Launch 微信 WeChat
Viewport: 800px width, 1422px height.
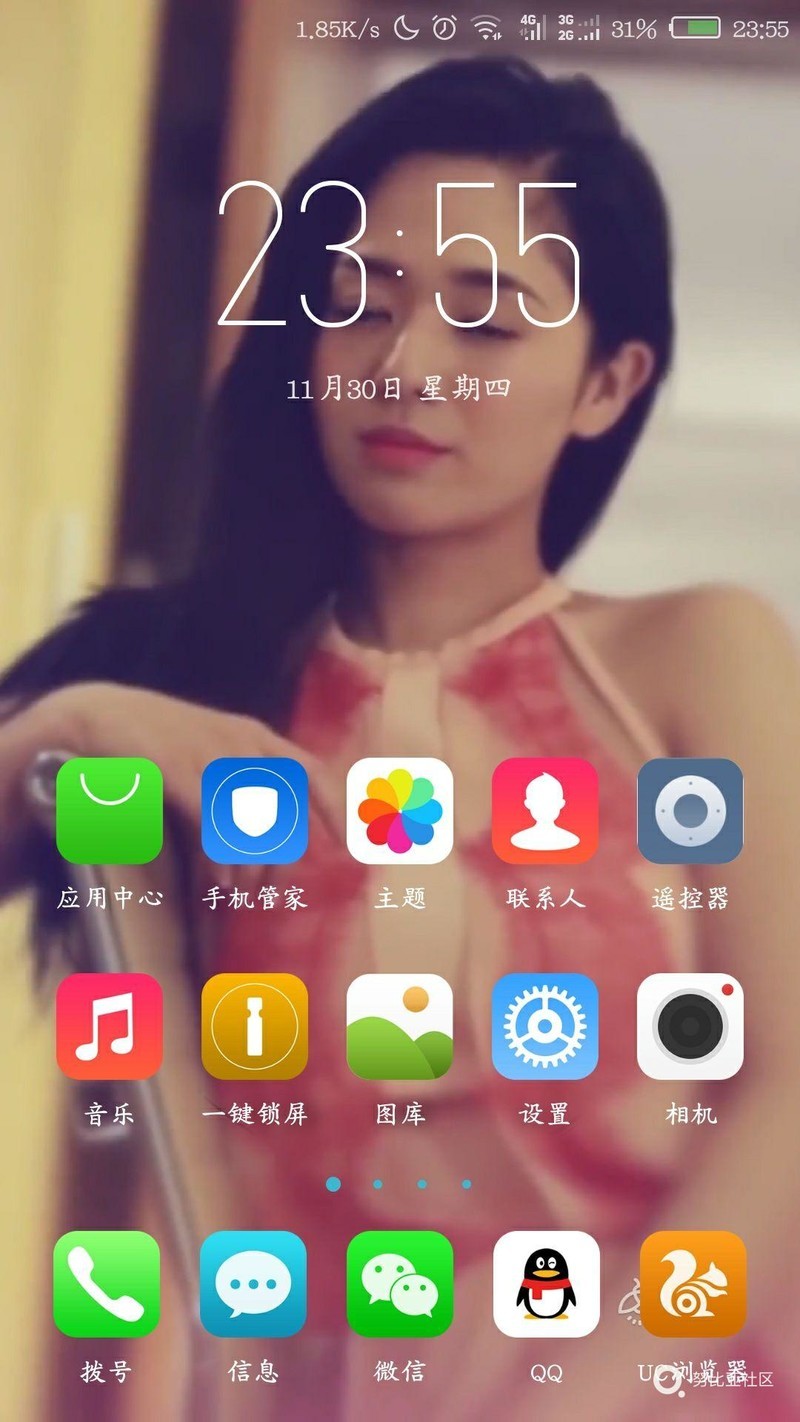400,1284
